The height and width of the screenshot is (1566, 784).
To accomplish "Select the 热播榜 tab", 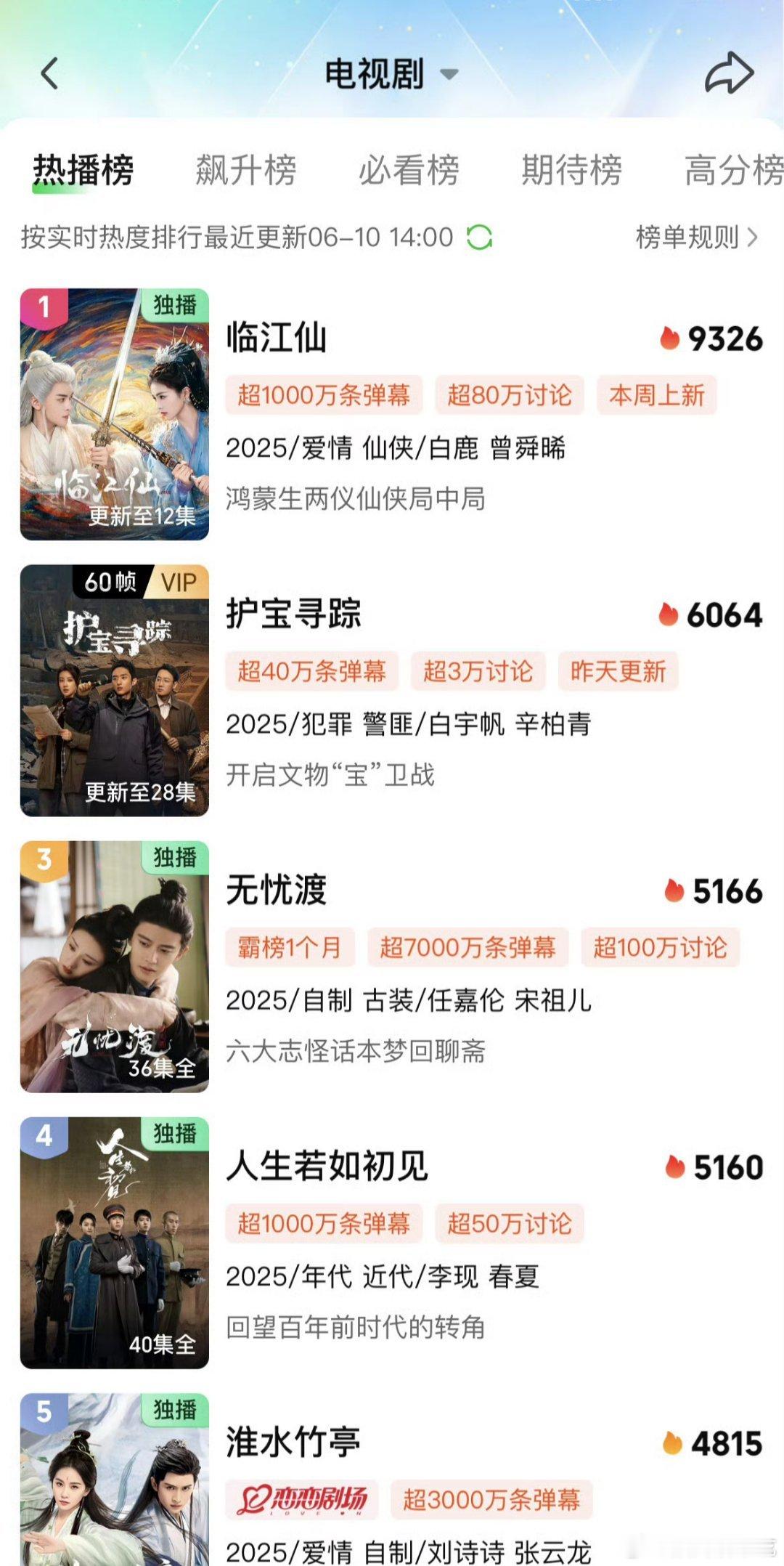I will point(83,171).
